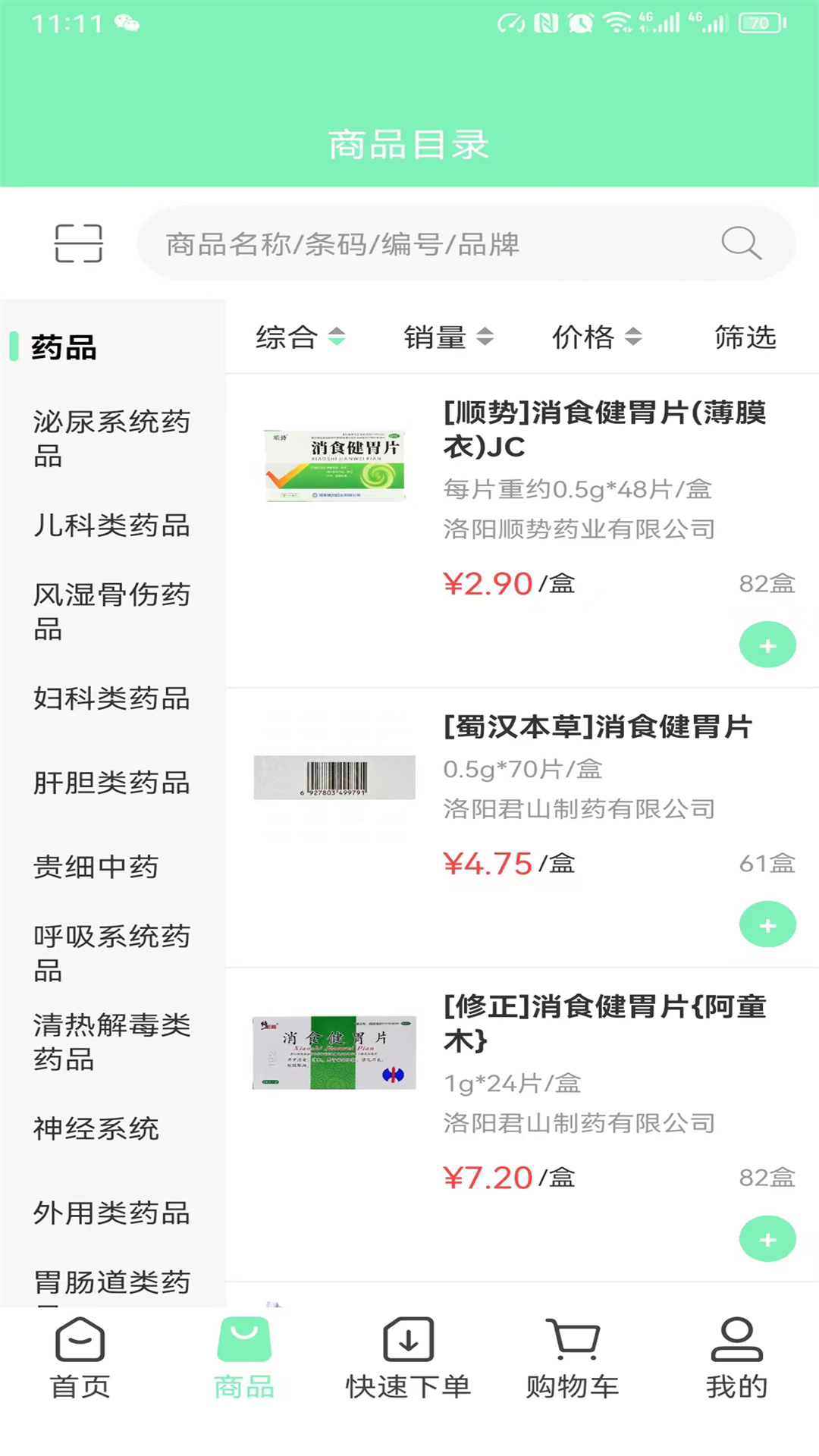Select the 外用类药品 category
Screen dimensions: 819x1456
[x=111, y=1213]
